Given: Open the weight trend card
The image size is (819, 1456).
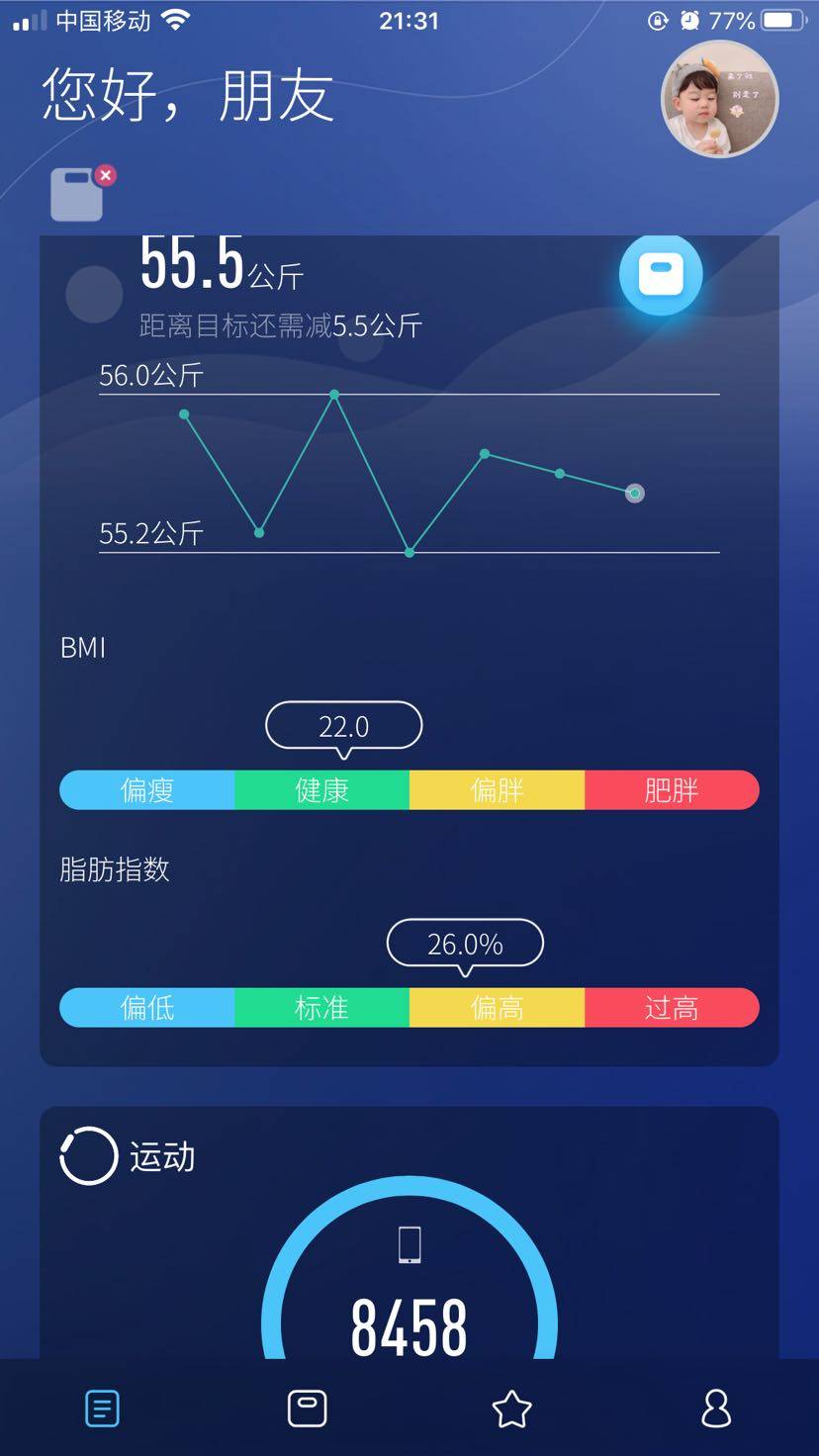Looking at the screenshot, I should pos(409,465).
